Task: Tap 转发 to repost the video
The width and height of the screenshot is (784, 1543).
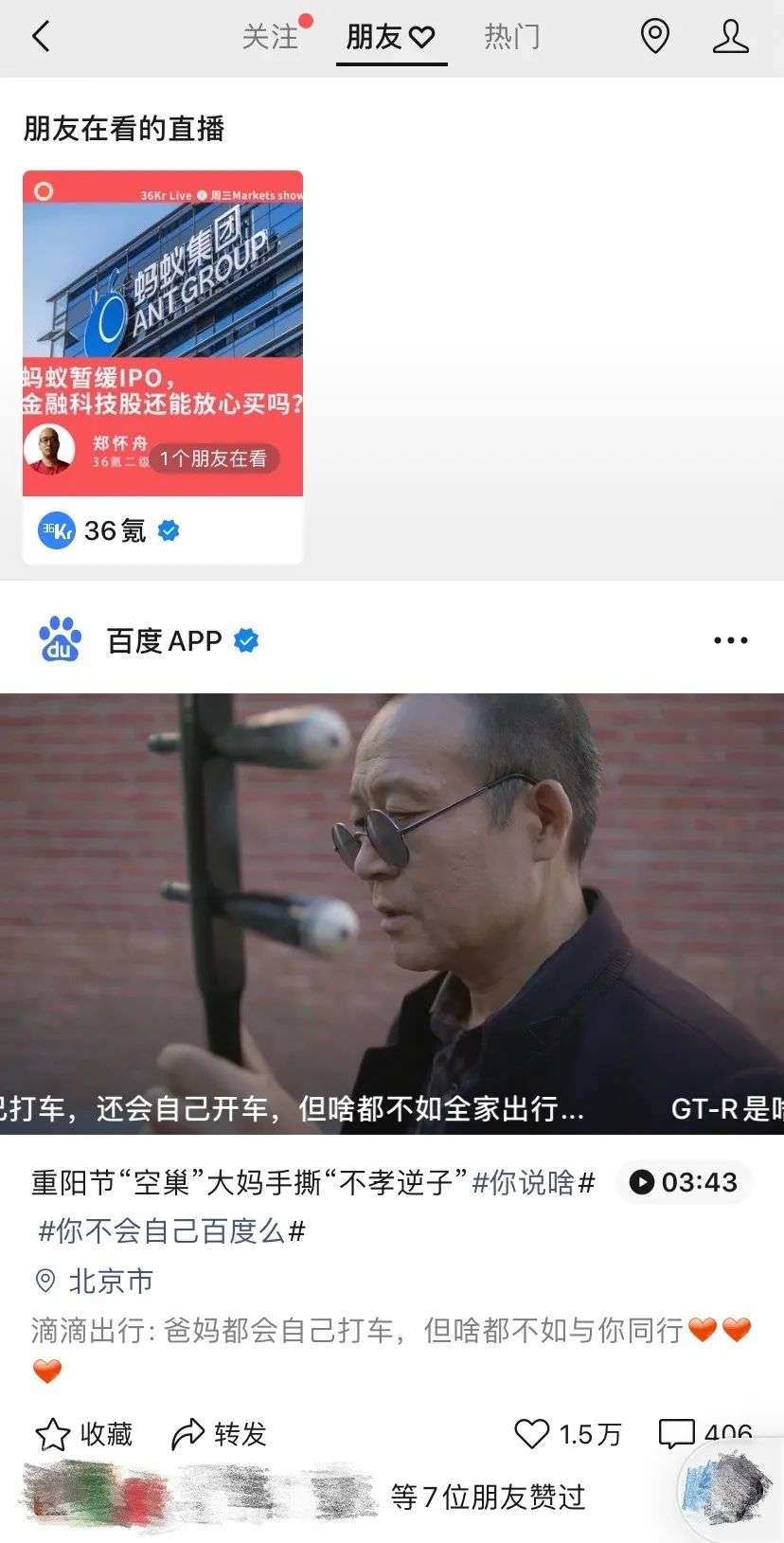Action: pyautogui.click(x=219, y=1434)
